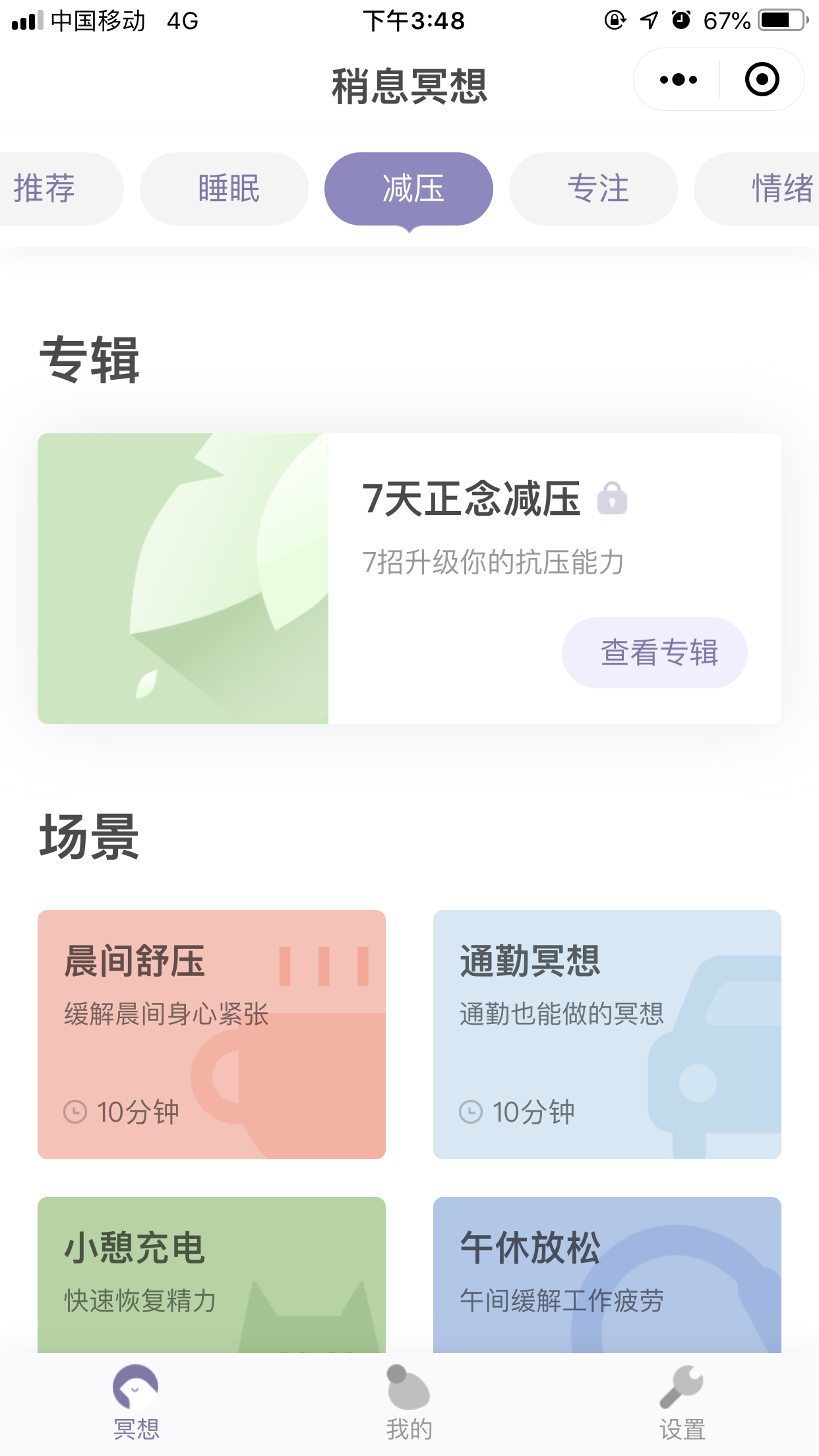Switch to the 专注 category tab
The image size is (819, 1456).
click(x=593, y=189)
